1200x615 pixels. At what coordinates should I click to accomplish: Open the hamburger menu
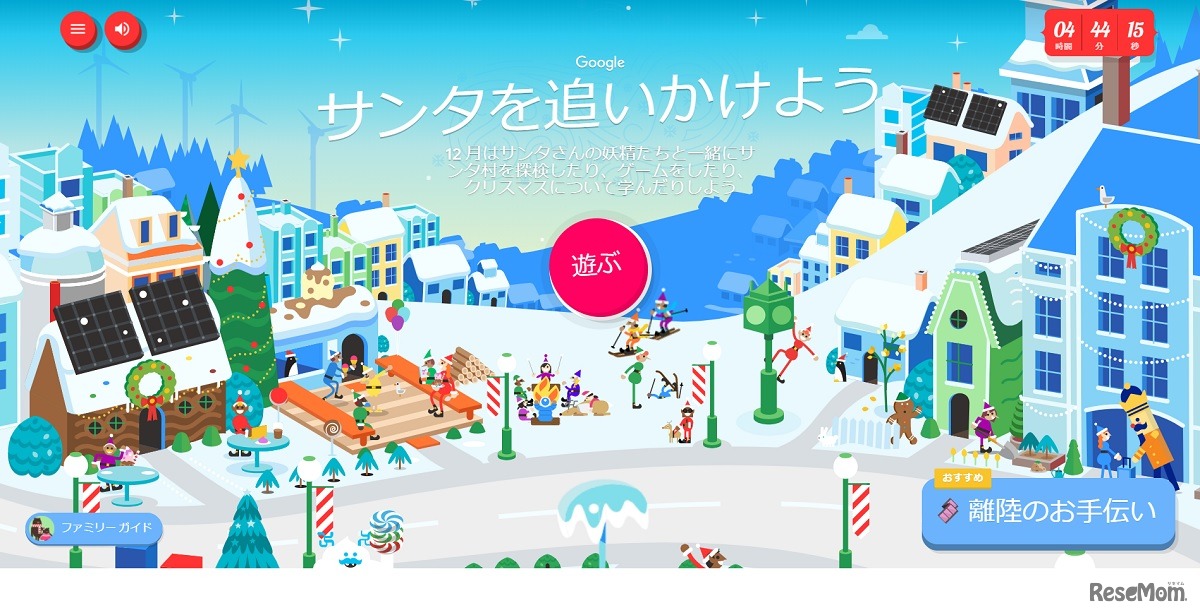(x=78, y=29)
